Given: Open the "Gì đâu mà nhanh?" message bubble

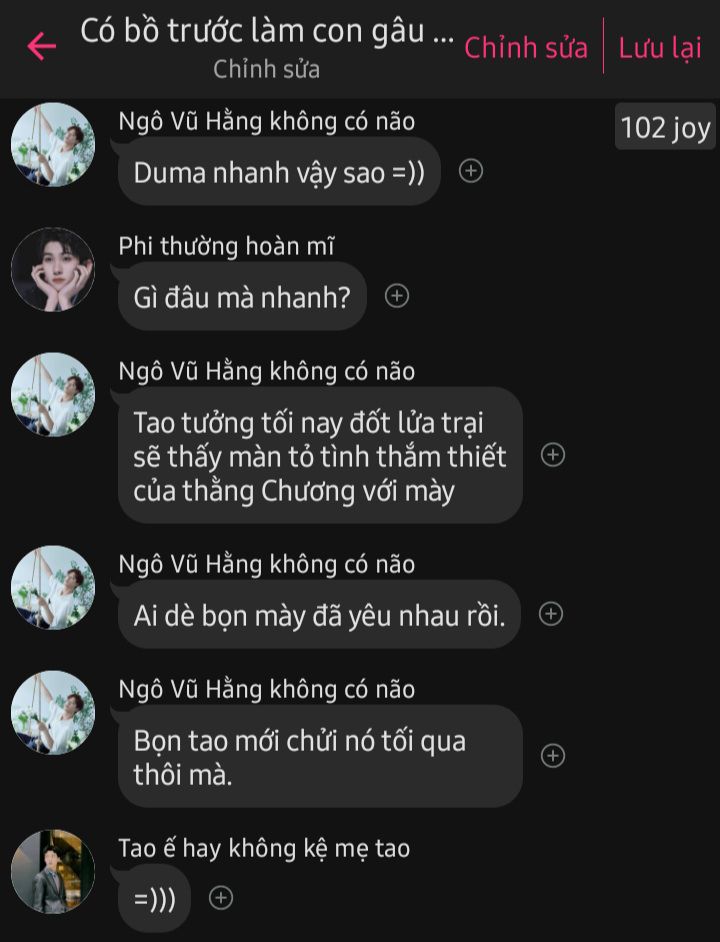Looking at the screenshot, I should 242,296.
